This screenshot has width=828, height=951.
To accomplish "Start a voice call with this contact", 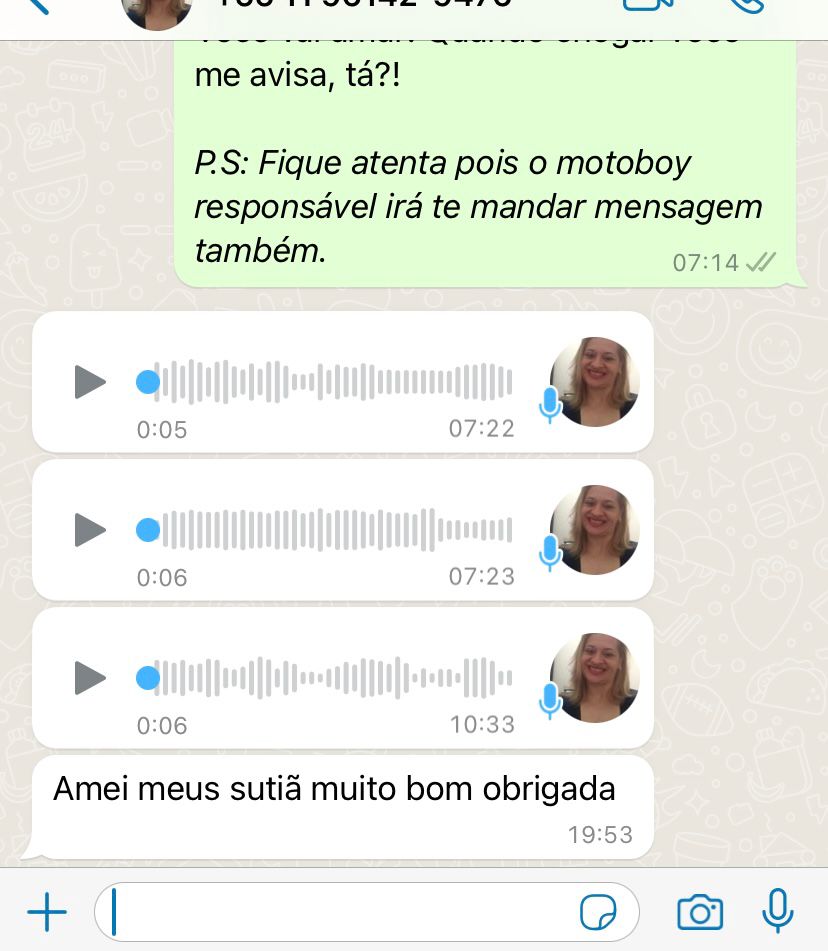I will pyautogui.click(x=747, y=5).
